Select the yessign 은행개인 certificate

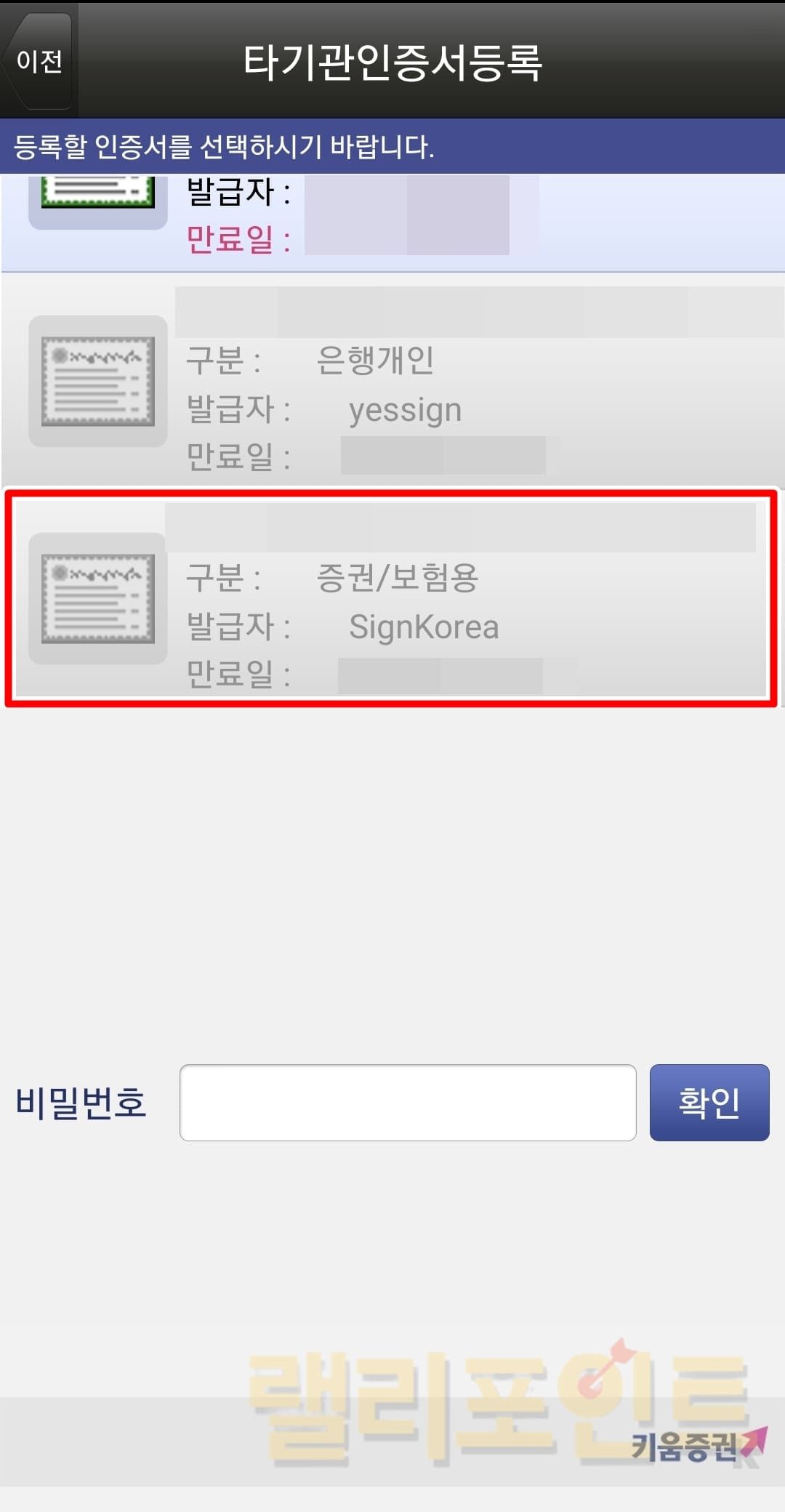[x=392, y=380]
